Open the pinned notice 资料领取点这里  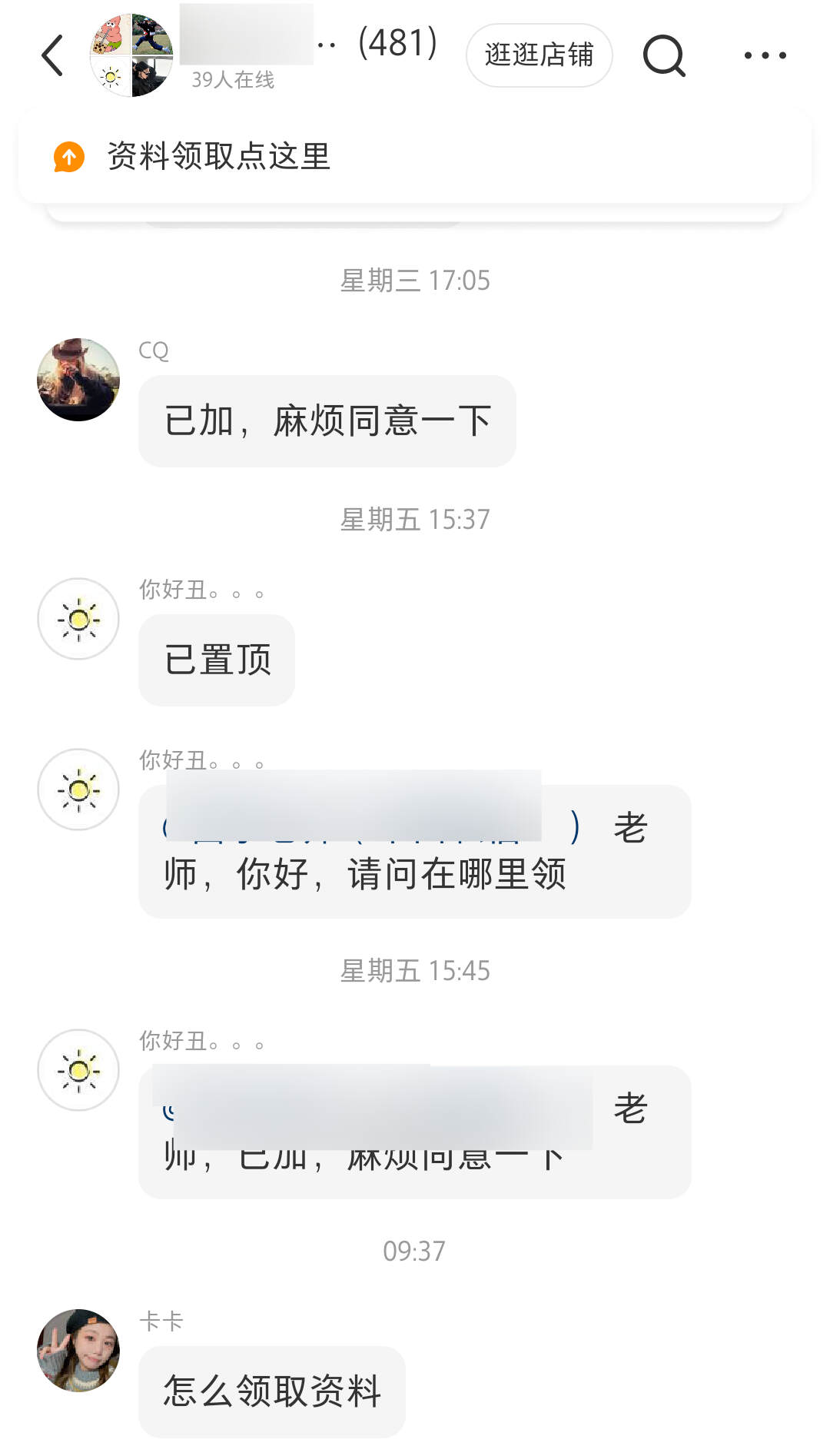[x=217, y=158]
